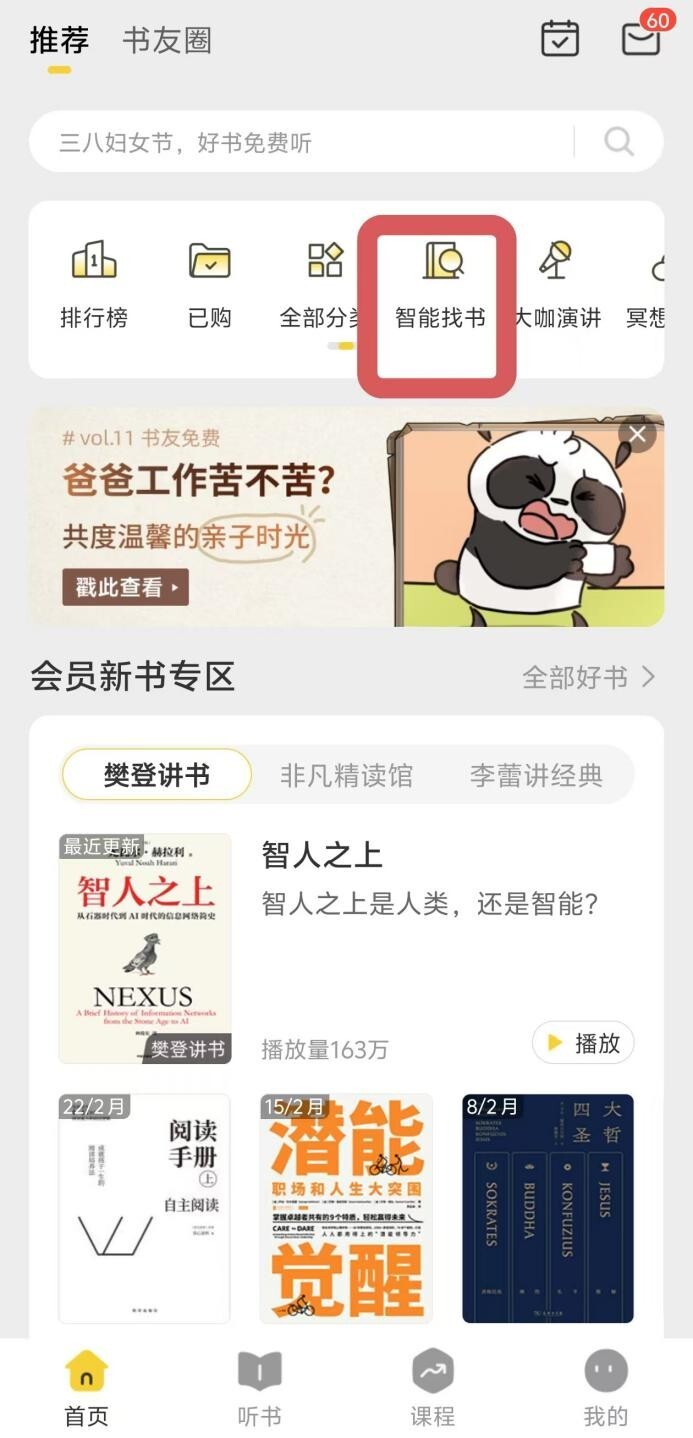Play the 智人之上 book
693x1438 pixels.
coord(583,1043)
